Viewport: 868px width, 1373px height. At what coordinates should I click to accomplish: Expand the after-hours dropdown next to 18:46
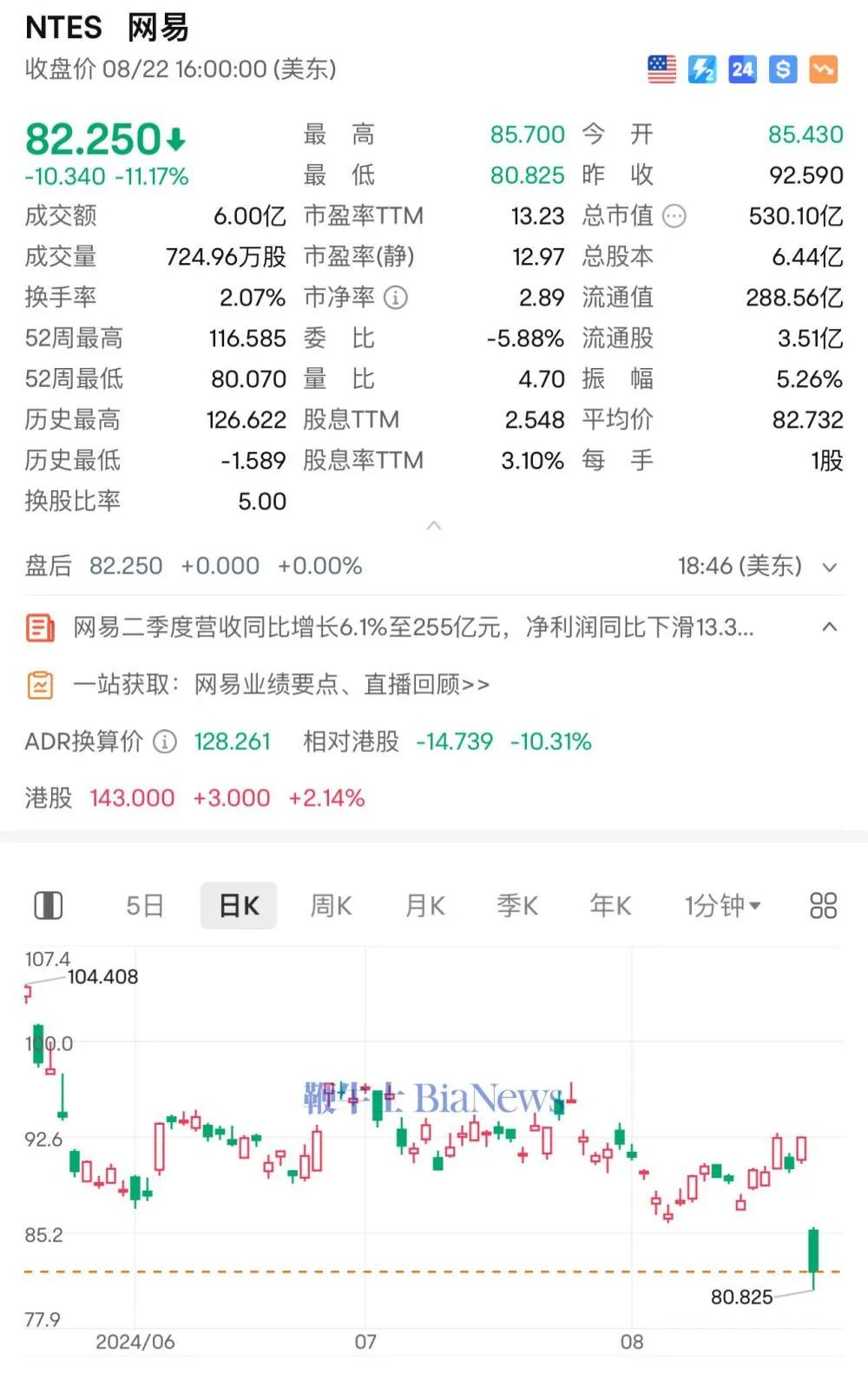point(829,566)
